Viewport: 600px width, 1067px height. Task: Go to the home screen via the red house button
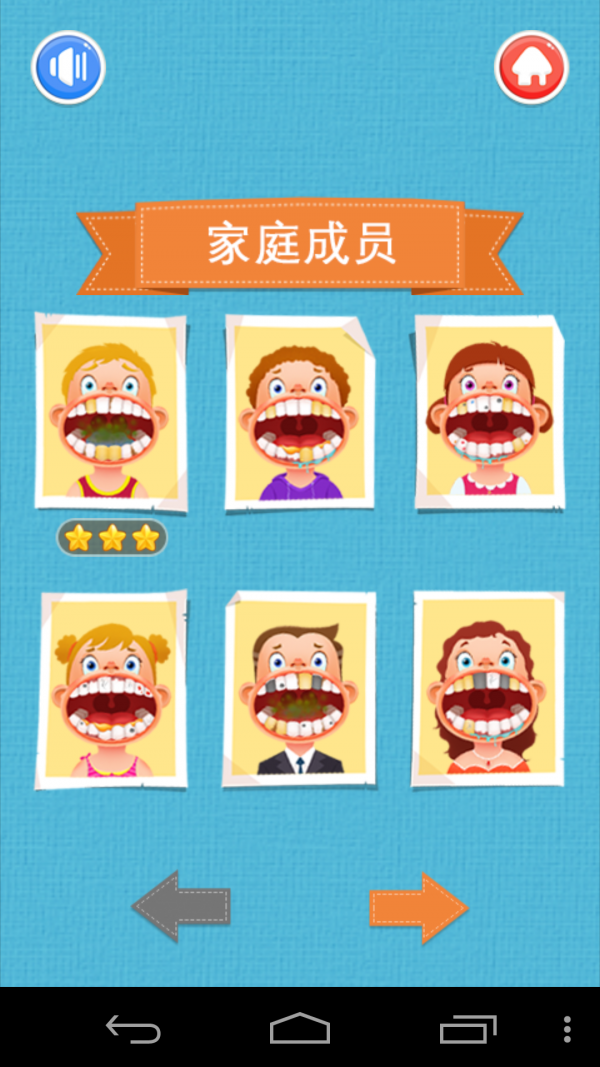tap(532, 67)
